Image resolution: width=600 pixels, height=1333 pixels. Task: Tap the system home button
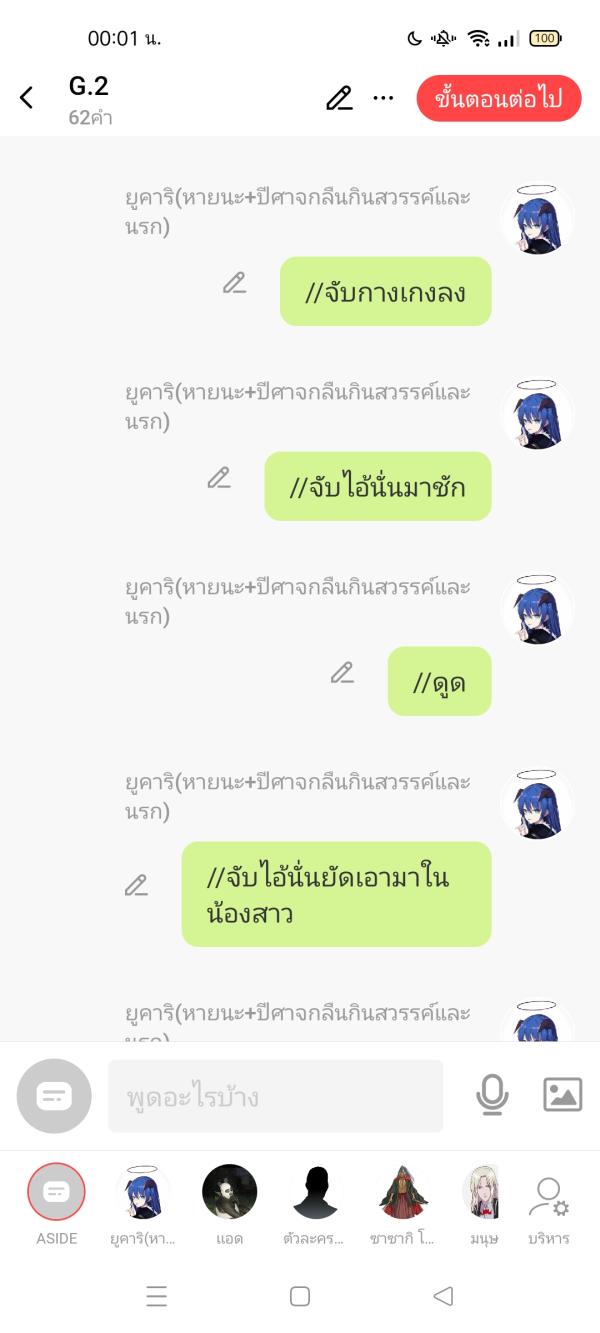299,1296
